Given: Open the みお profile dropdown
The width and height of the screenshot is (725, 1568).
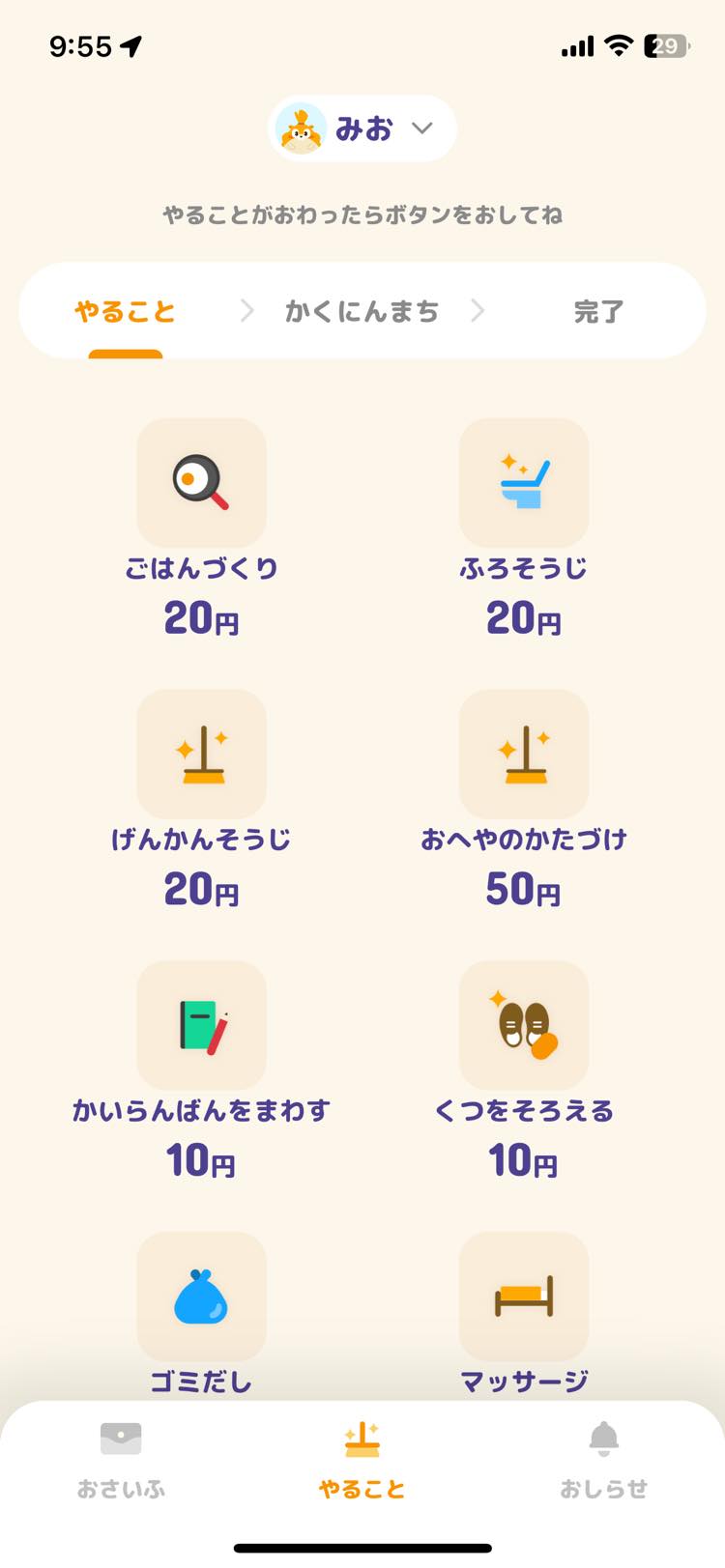Looking at the screenshot, I should pyautogui.click(x=362, y=128).
